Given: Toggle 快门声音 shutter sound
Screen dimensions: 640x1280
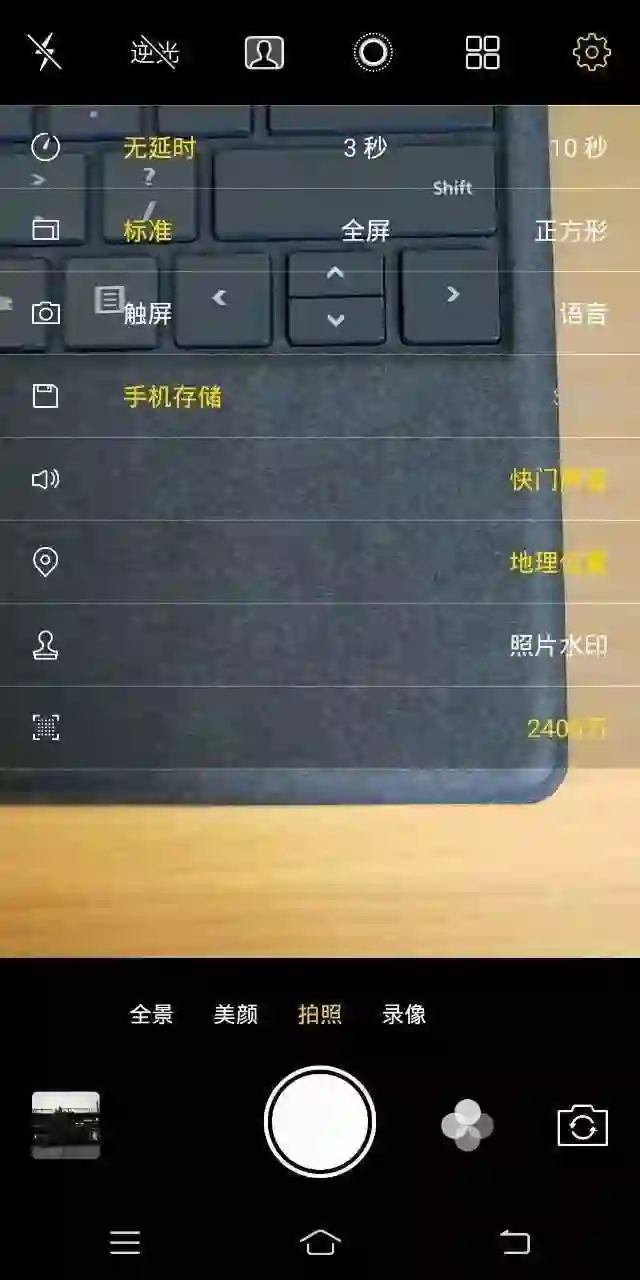Looking at the screenshot, I should tap(558, 480).
